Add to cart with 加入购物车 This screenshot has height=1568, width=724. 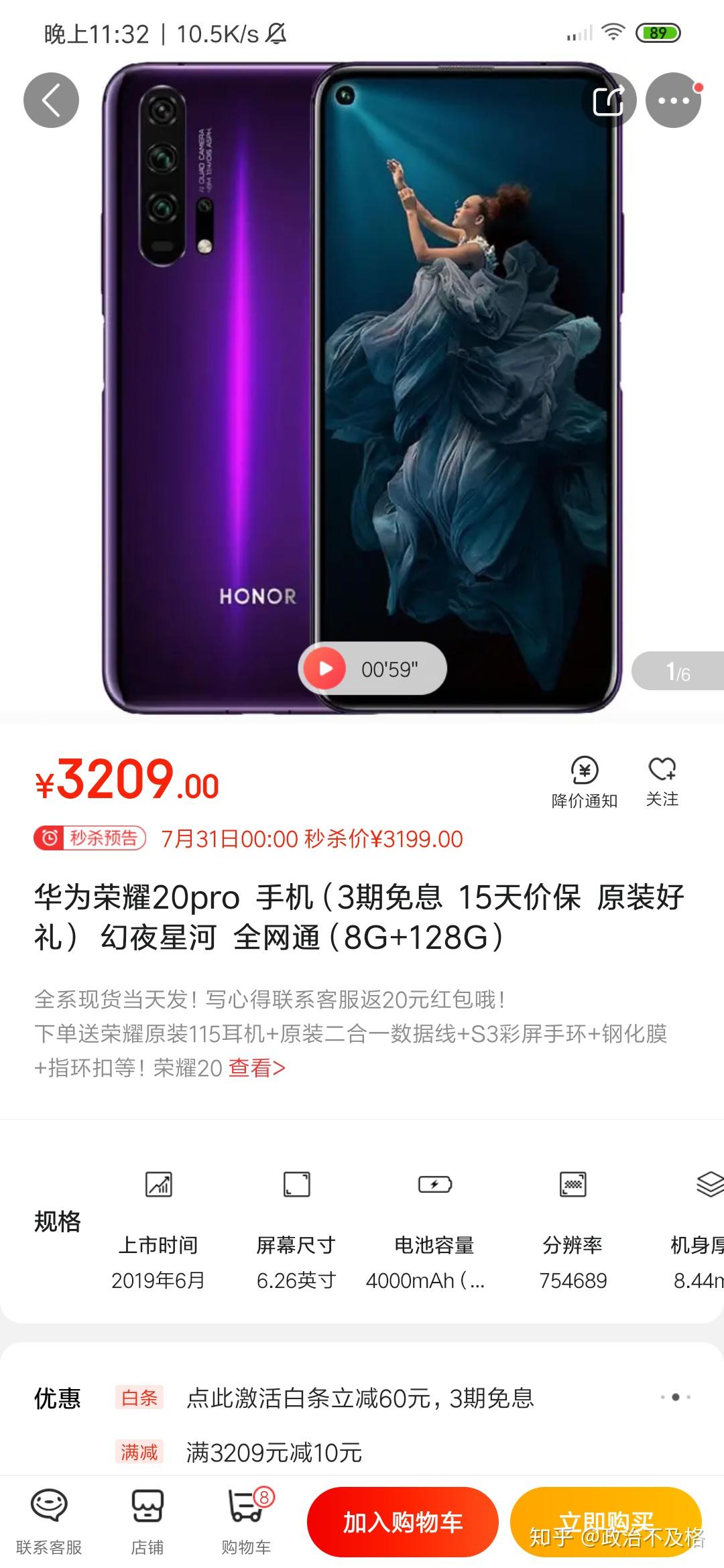[402, 1522]
